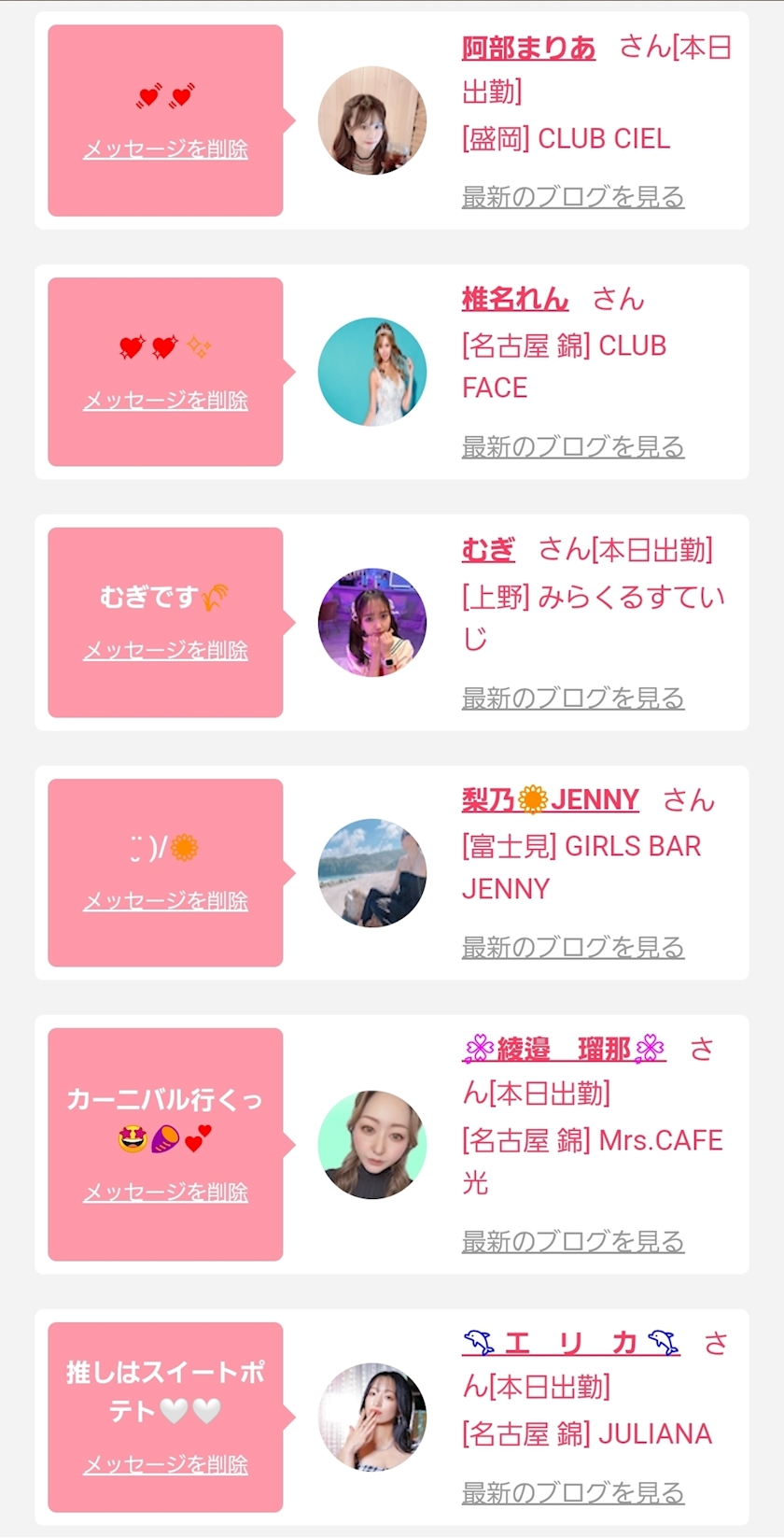The image size is (784, 1538).
Task: View 椎名れん's latest blog
Action: [x=573, y=447]
